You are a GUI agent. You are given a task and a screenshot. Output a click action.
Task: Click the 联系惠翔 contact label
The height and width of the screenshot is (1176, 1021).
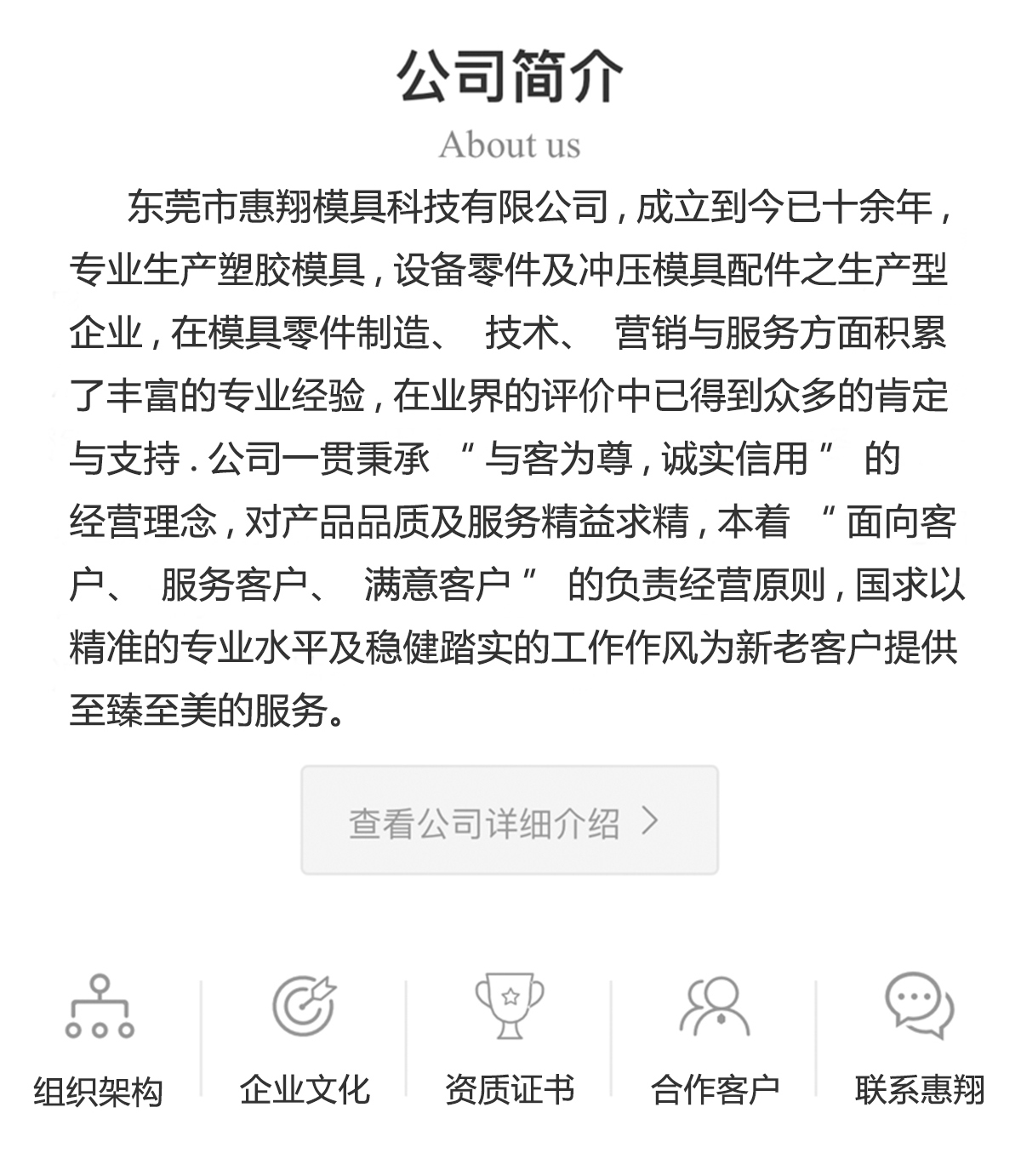click(918, 1088)
